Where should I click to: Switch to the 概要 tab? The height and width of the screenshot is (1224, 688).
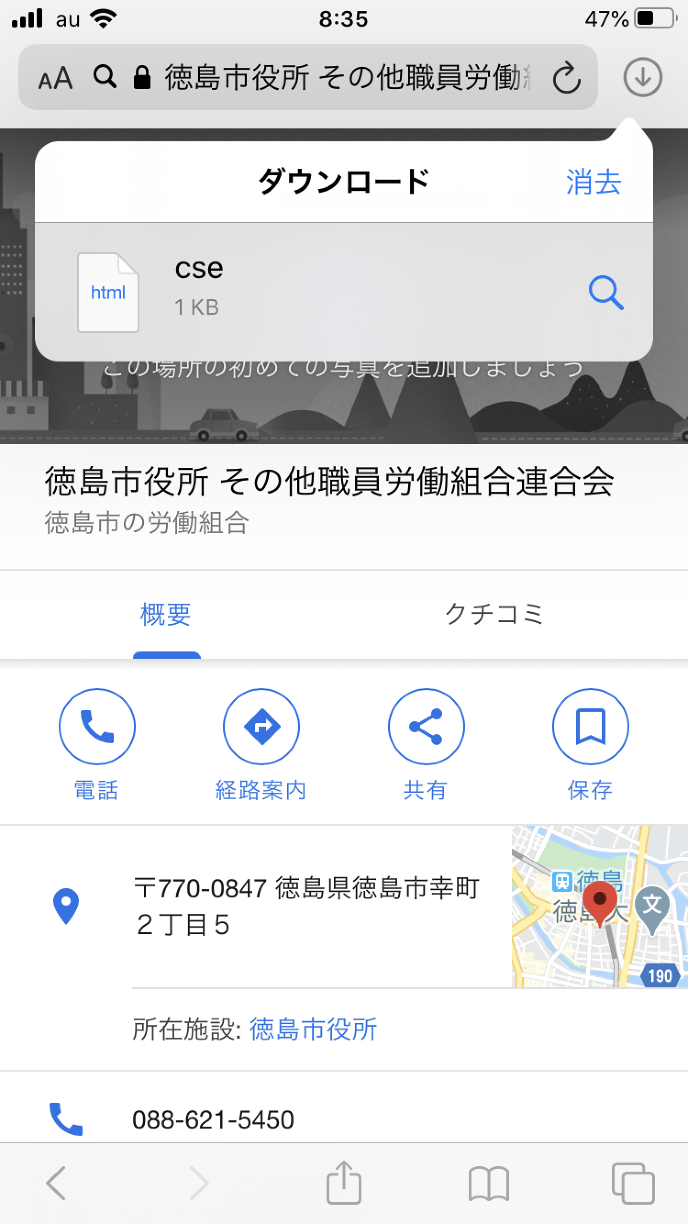pos(166,615)
